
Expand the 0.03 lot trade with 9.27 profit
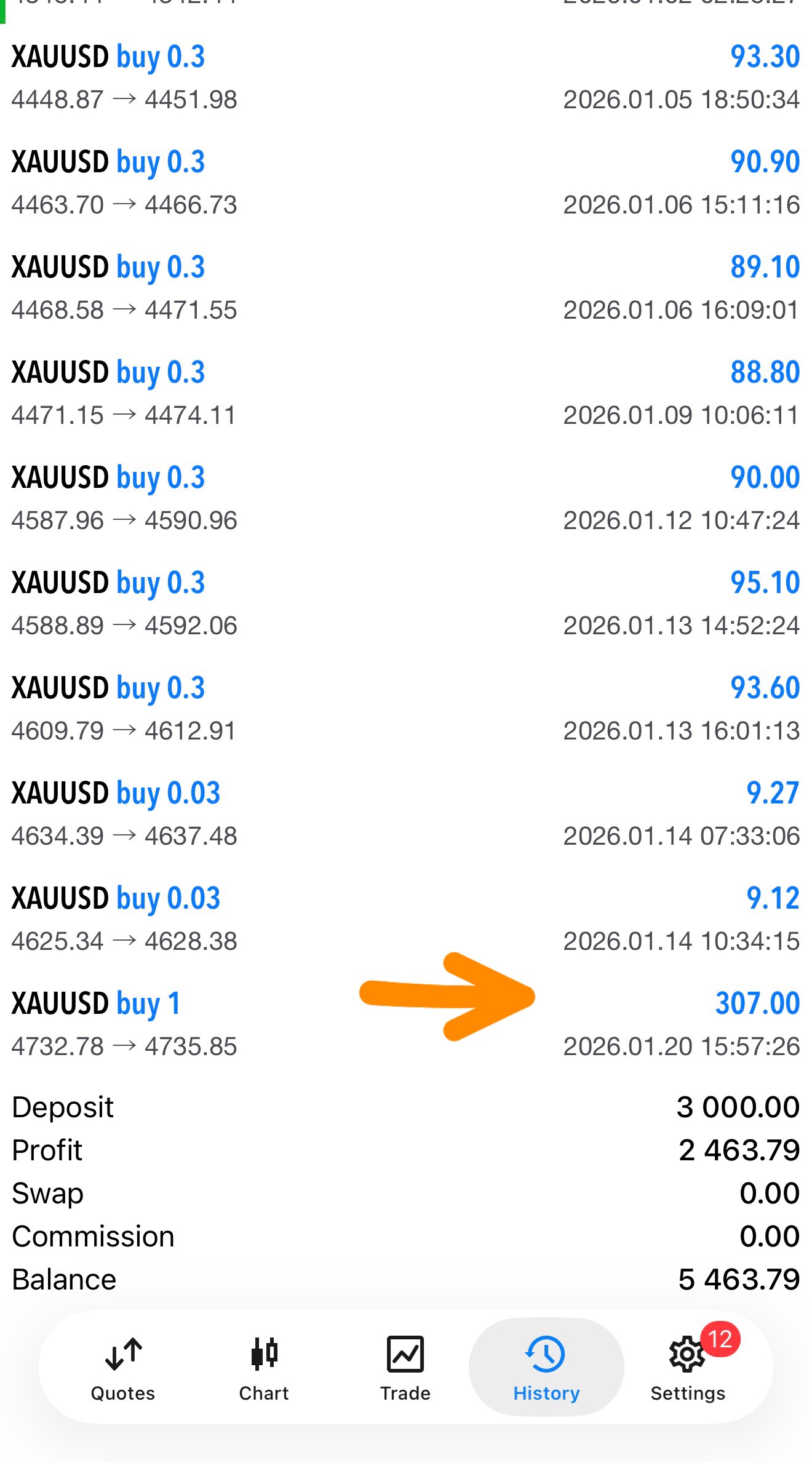[x=405, y=814]
